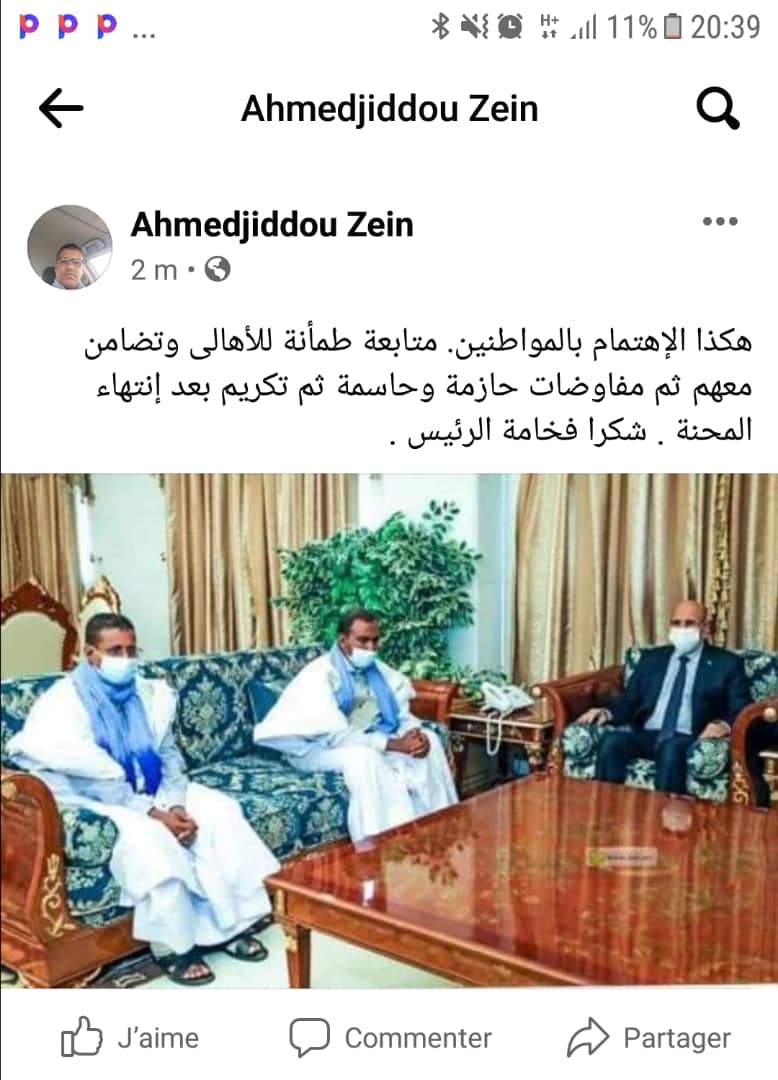Open the post's three-dot options menu
The height and width of the screenshot is (1080, 778).
(720, 222)
